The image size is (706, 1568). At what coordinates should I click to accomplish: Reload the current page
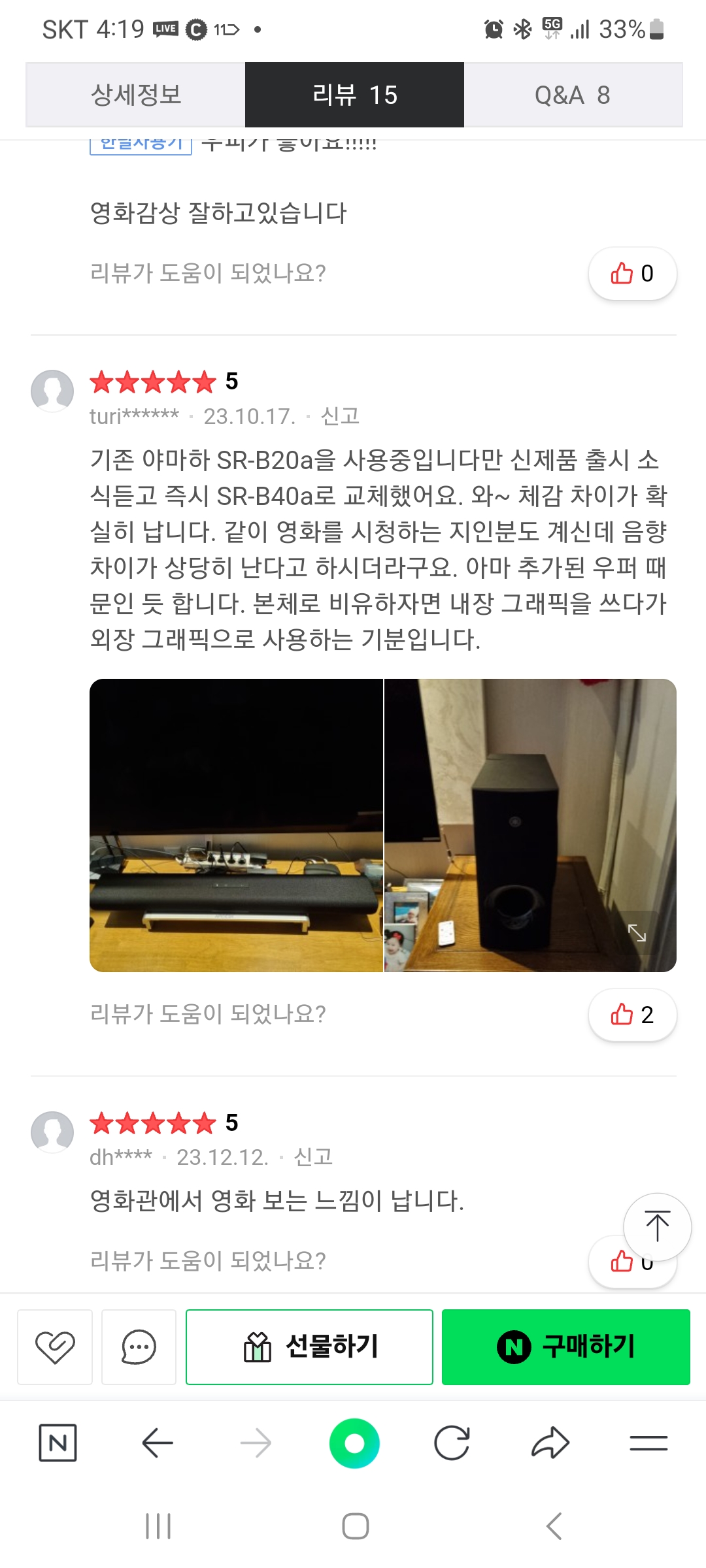pyautogui.click(x=452, y=1443)
